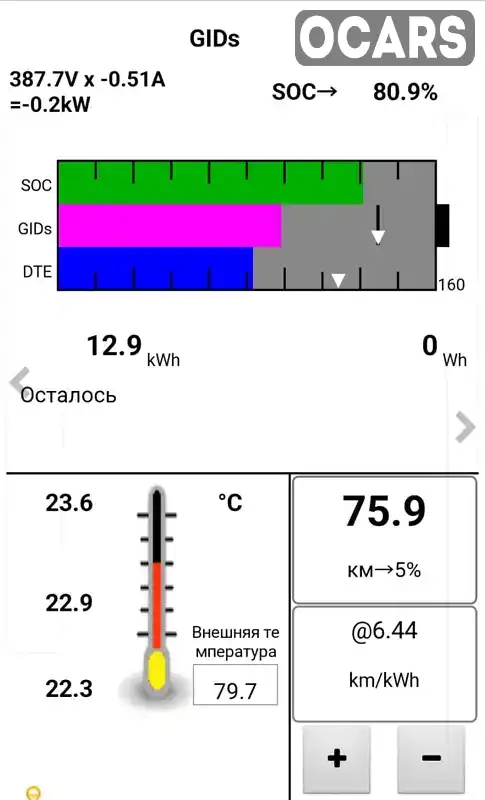Tap the @6.44 km/kWh efficiency box
The image size is (485, 800).
(385, 663)
